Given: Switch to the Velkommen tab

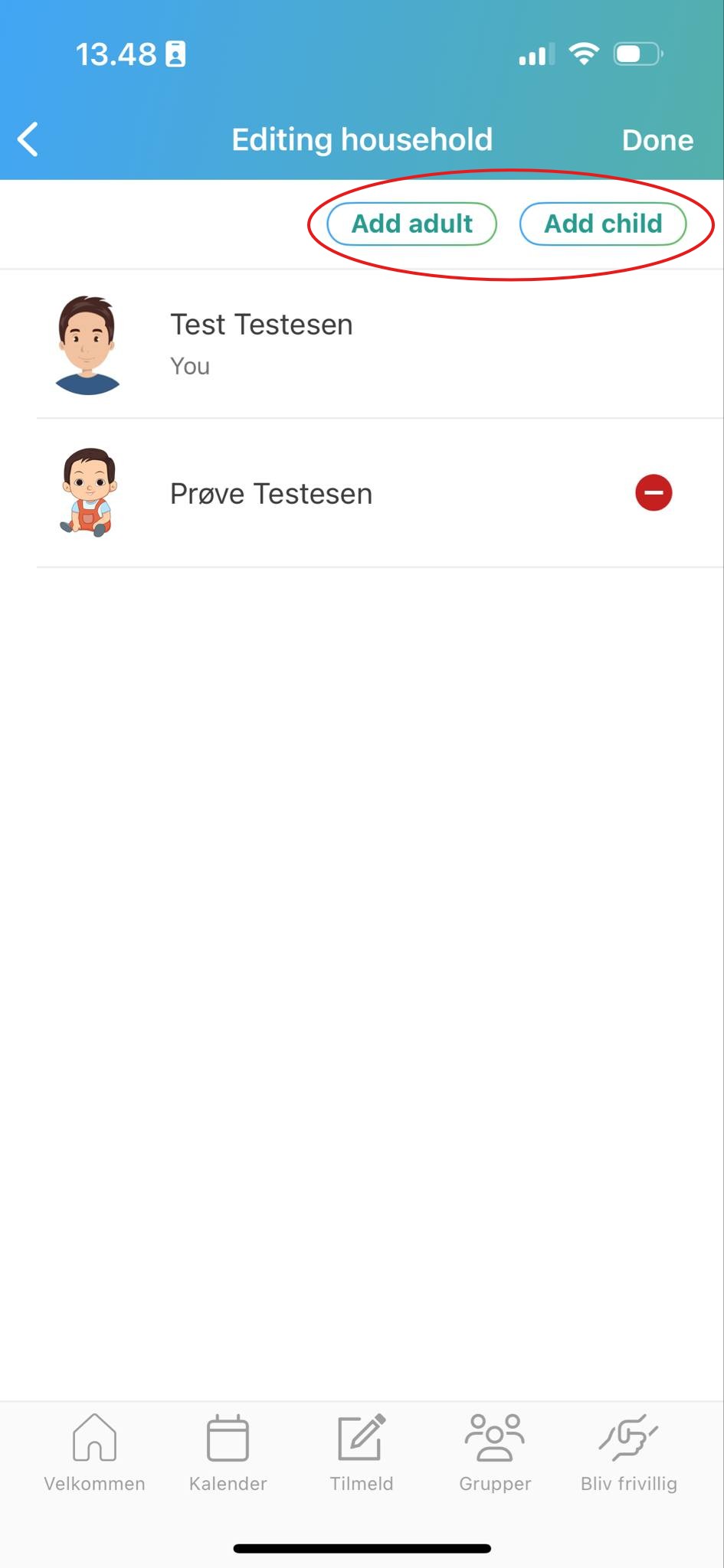Looking at the screenshot, I should pyautogui.click(x=94, y=1452).
